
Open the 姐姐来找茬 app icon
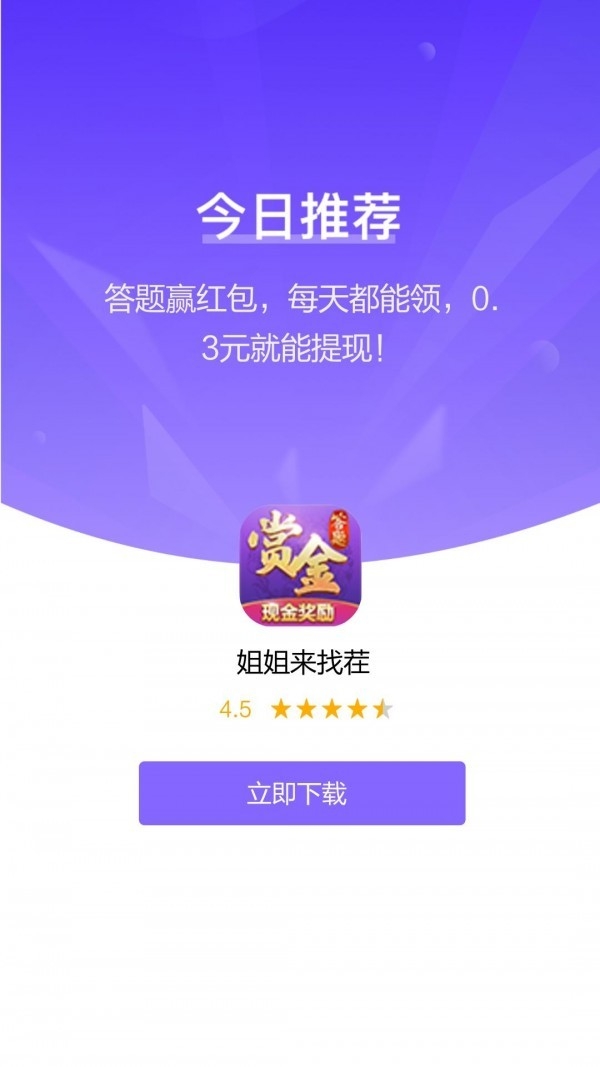[x=300, y=565]
